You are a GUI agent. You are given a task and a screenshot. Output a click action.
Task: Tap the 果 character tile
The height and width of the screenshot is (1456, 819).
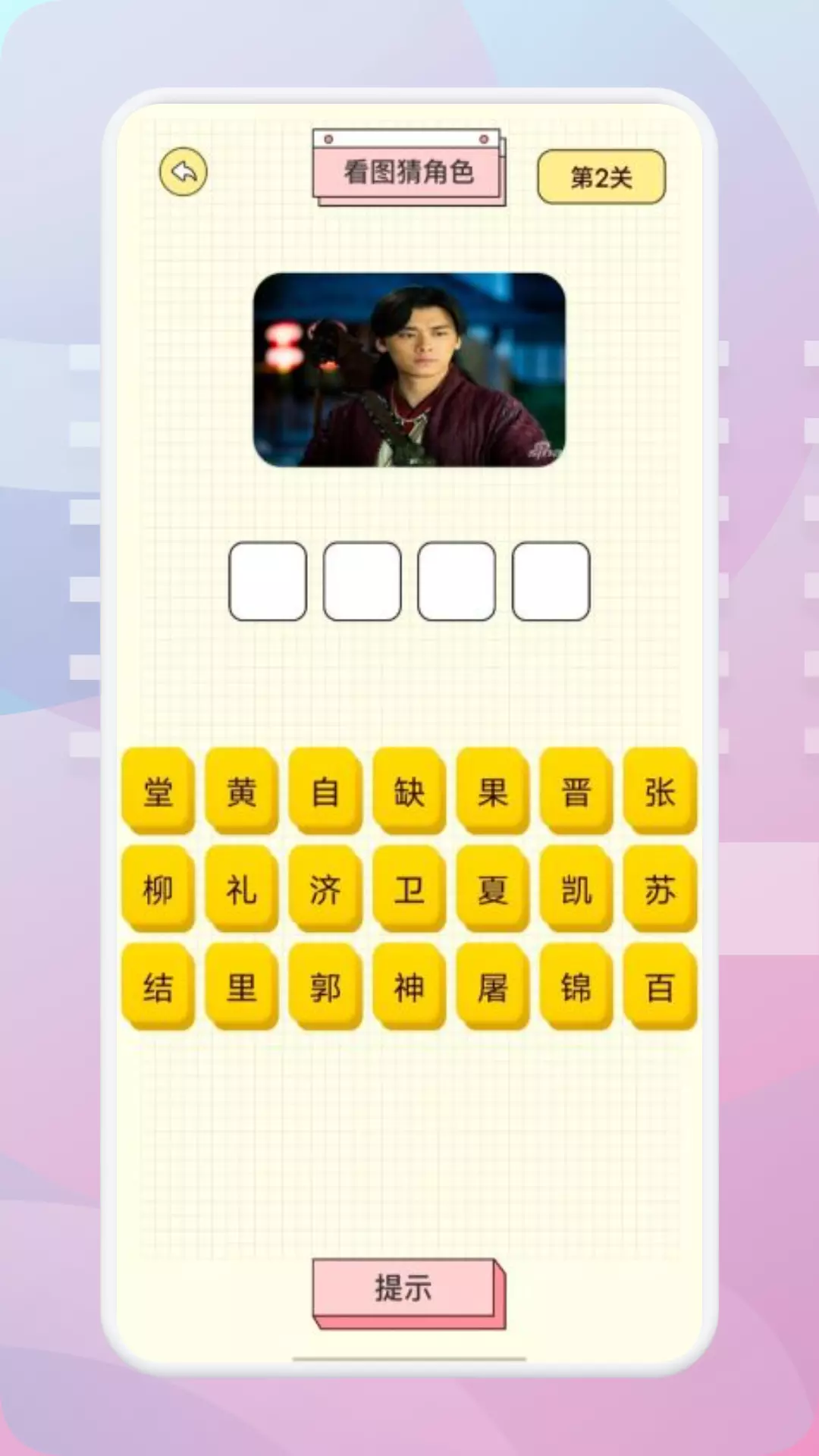pyautogui.click(x=493, y=791)
